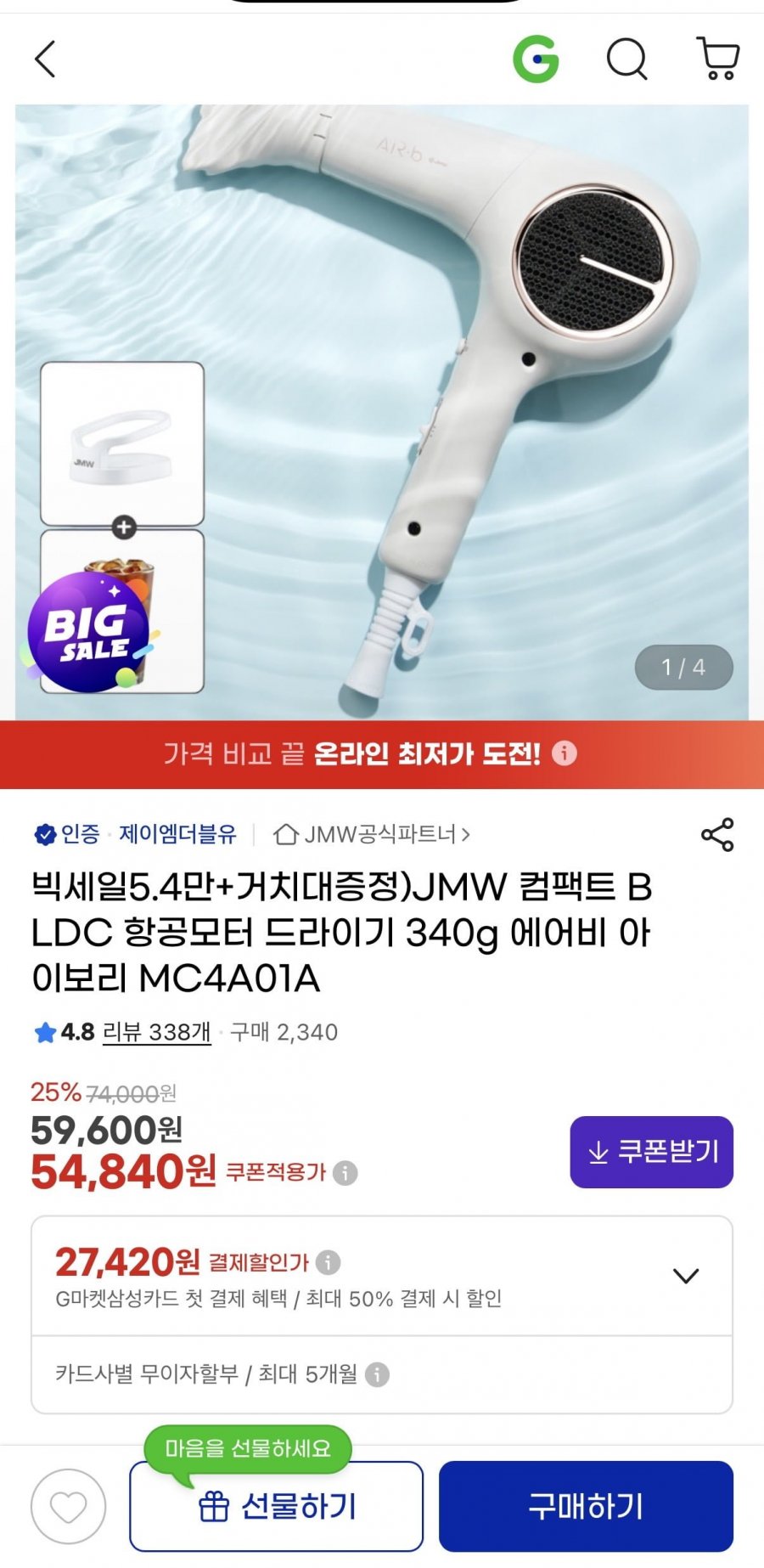
Task: Open Gmarket home via the G logo
Action: coord(536,59)
